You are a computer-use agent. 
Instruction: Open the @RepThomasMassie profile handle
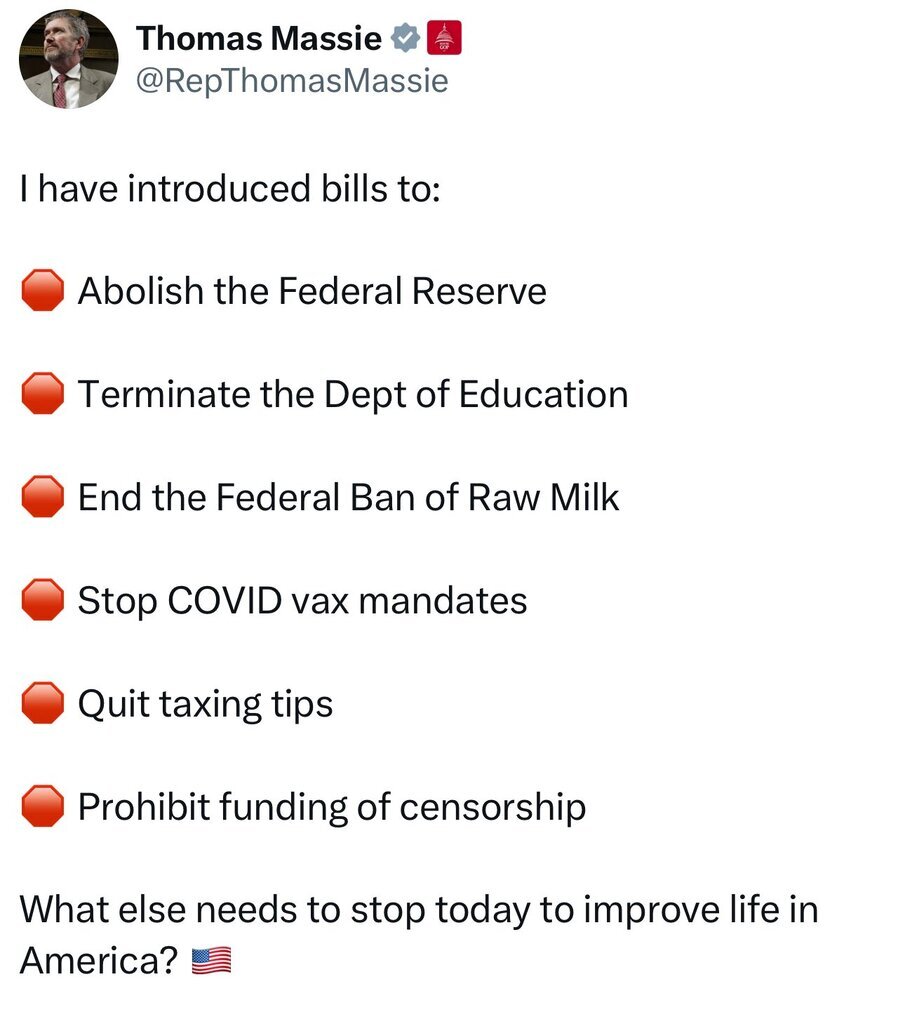point(292,81)
